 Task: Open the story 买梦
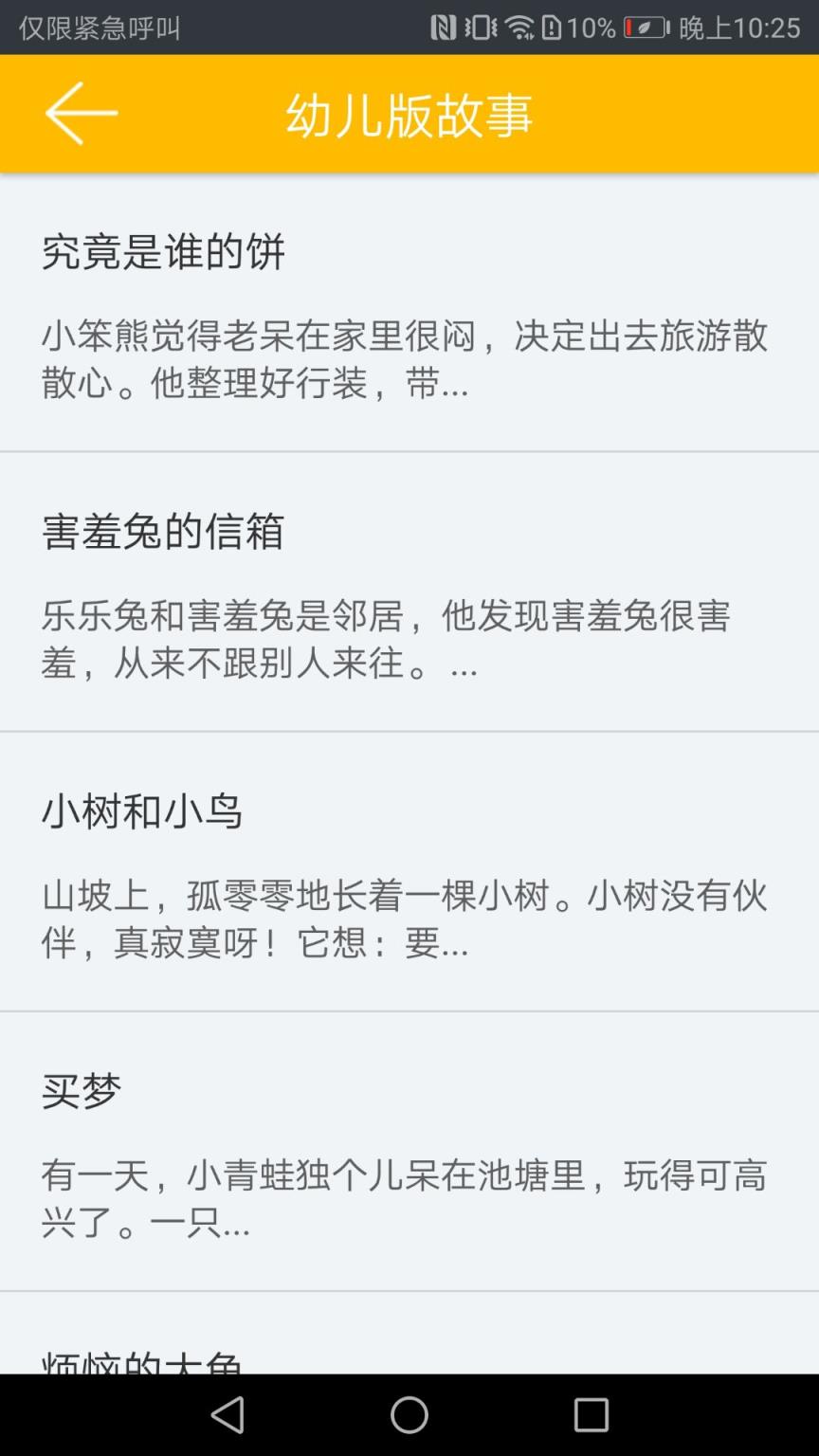coord(82,1090)
